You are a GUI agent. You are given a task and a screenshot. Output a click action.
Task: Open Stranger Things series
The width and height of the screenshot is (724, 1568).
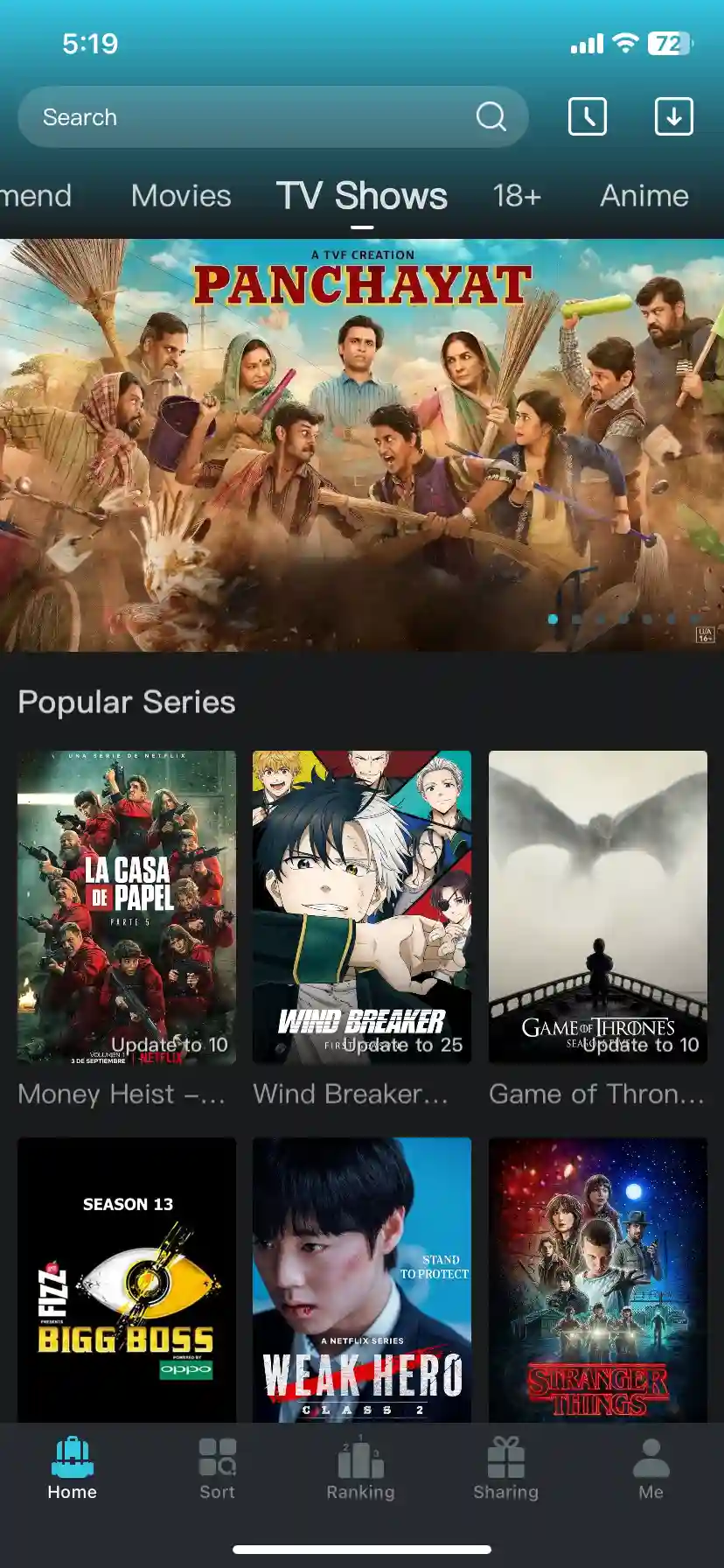(x=598, y=1280)
